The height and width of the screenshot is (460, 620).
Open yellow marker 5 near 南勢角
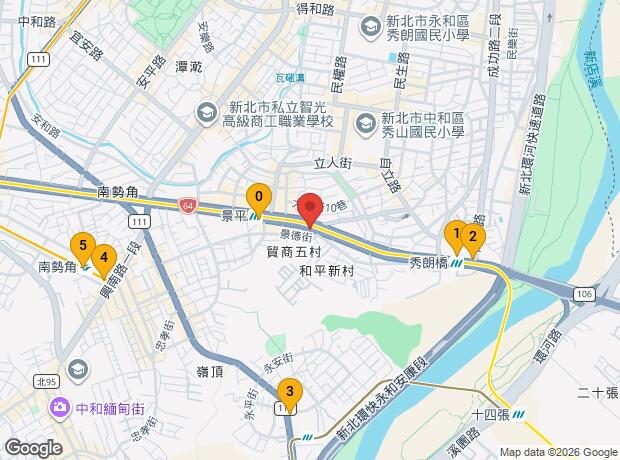[x=82, y=245]
